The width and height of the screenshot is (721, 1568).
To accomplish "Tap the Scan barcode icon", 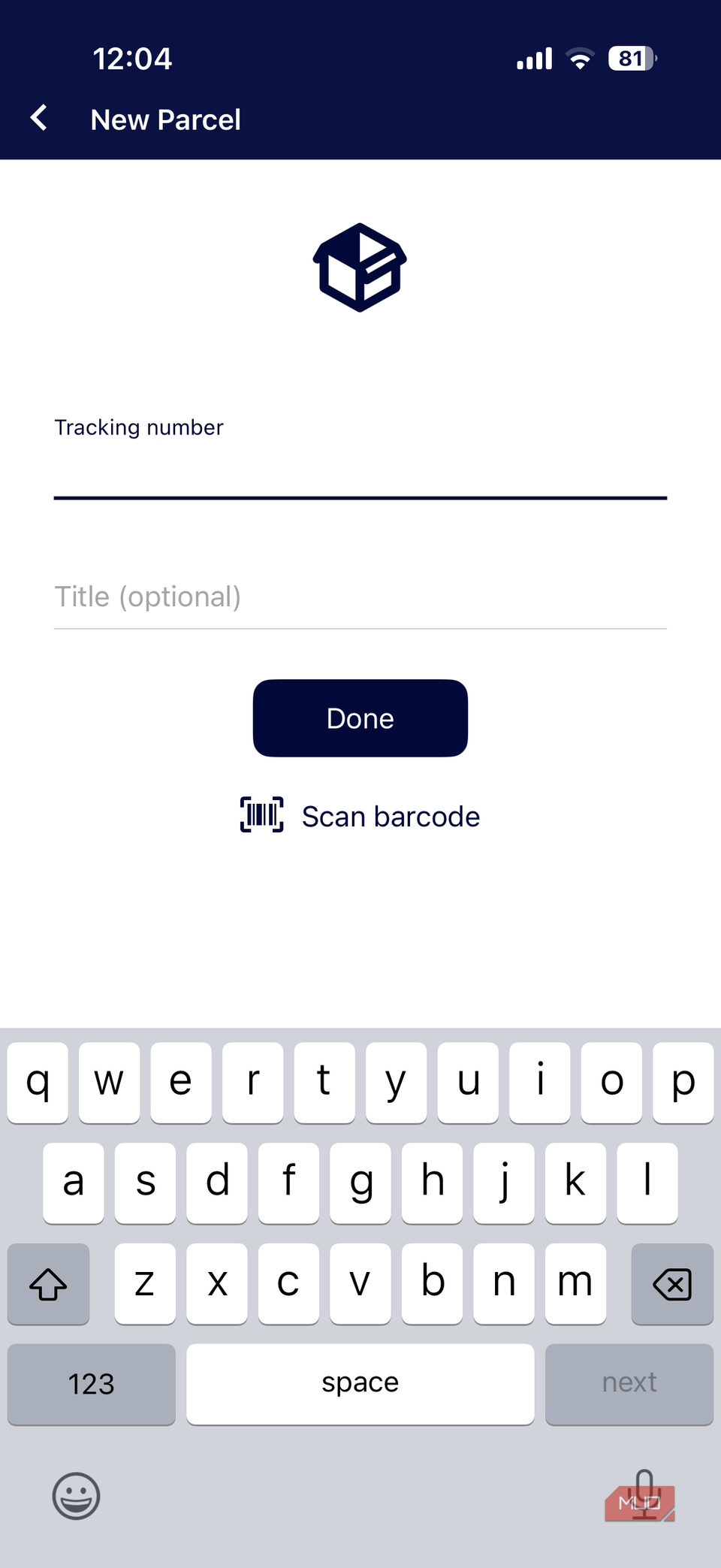I will pyautogui.click(x=261, y=814).
